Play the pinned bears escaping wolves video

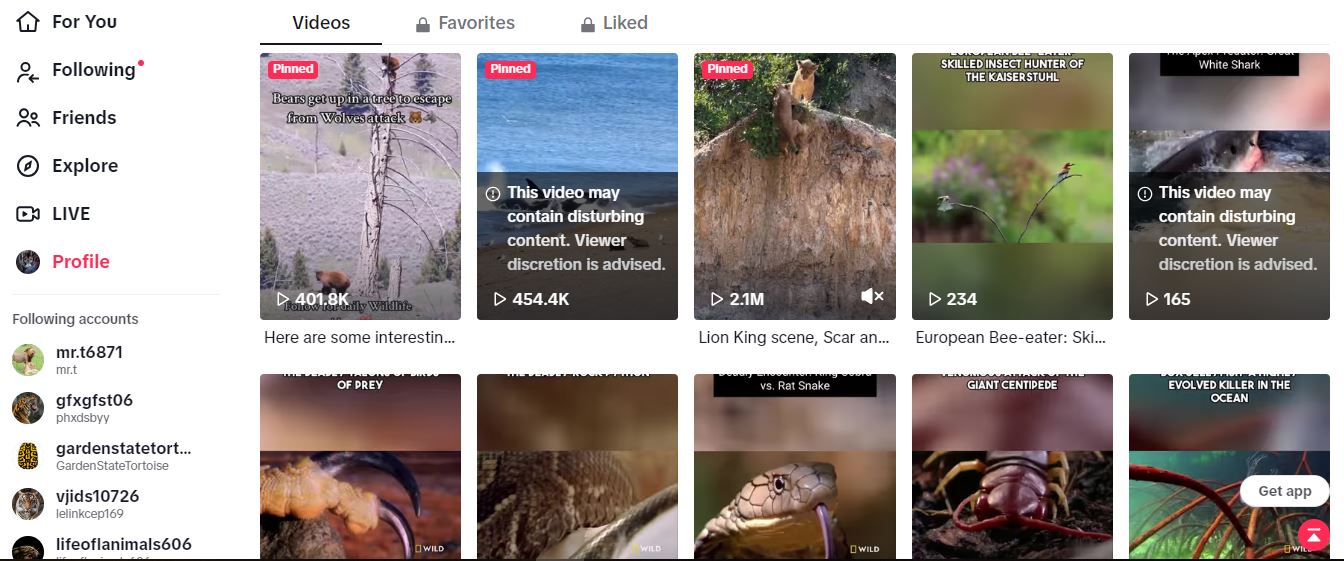(360, 186)
